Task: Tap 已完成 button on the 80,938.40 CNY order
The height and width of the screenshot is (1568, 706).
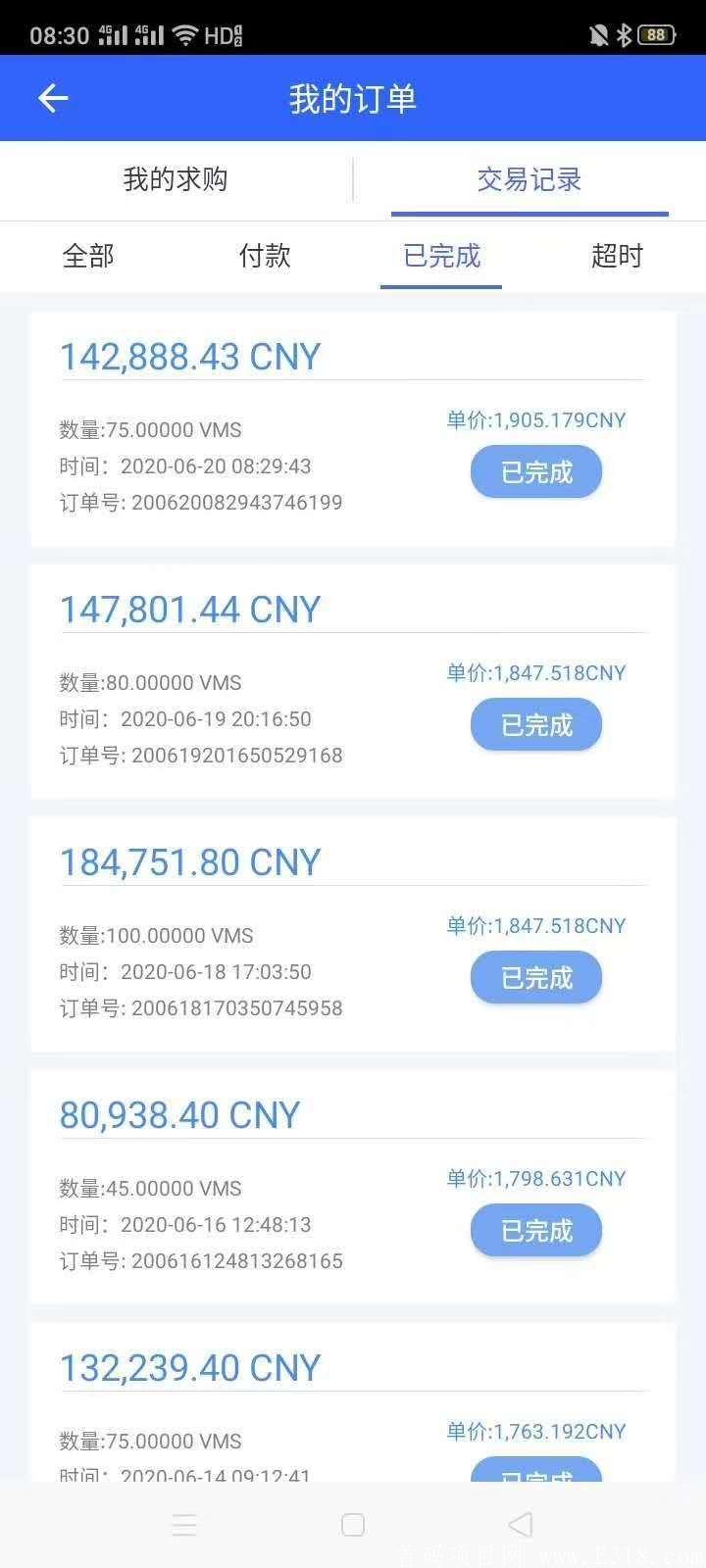Action: tap(535, 1230)
